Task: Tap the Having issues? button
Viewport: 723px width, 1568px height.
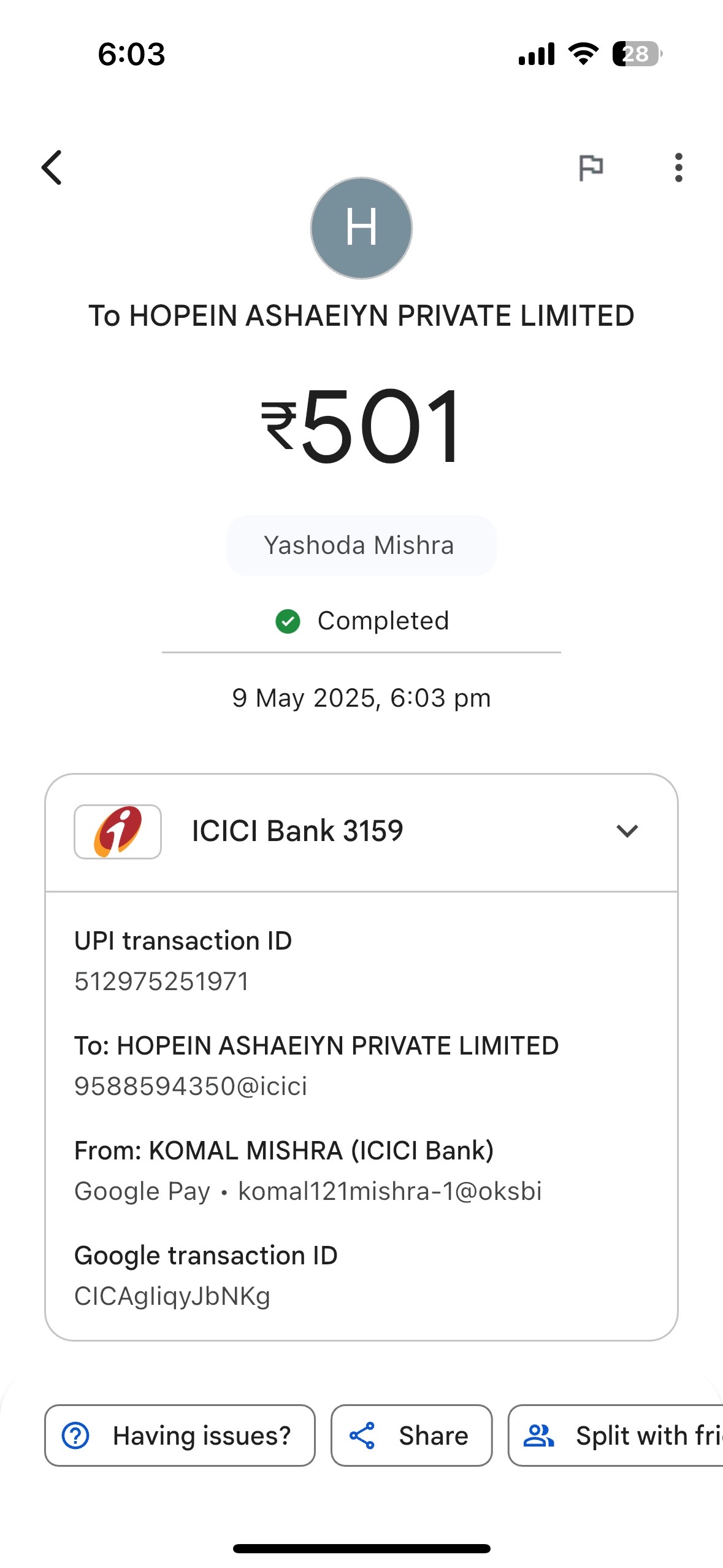Action: click(x=180, y=1435)
